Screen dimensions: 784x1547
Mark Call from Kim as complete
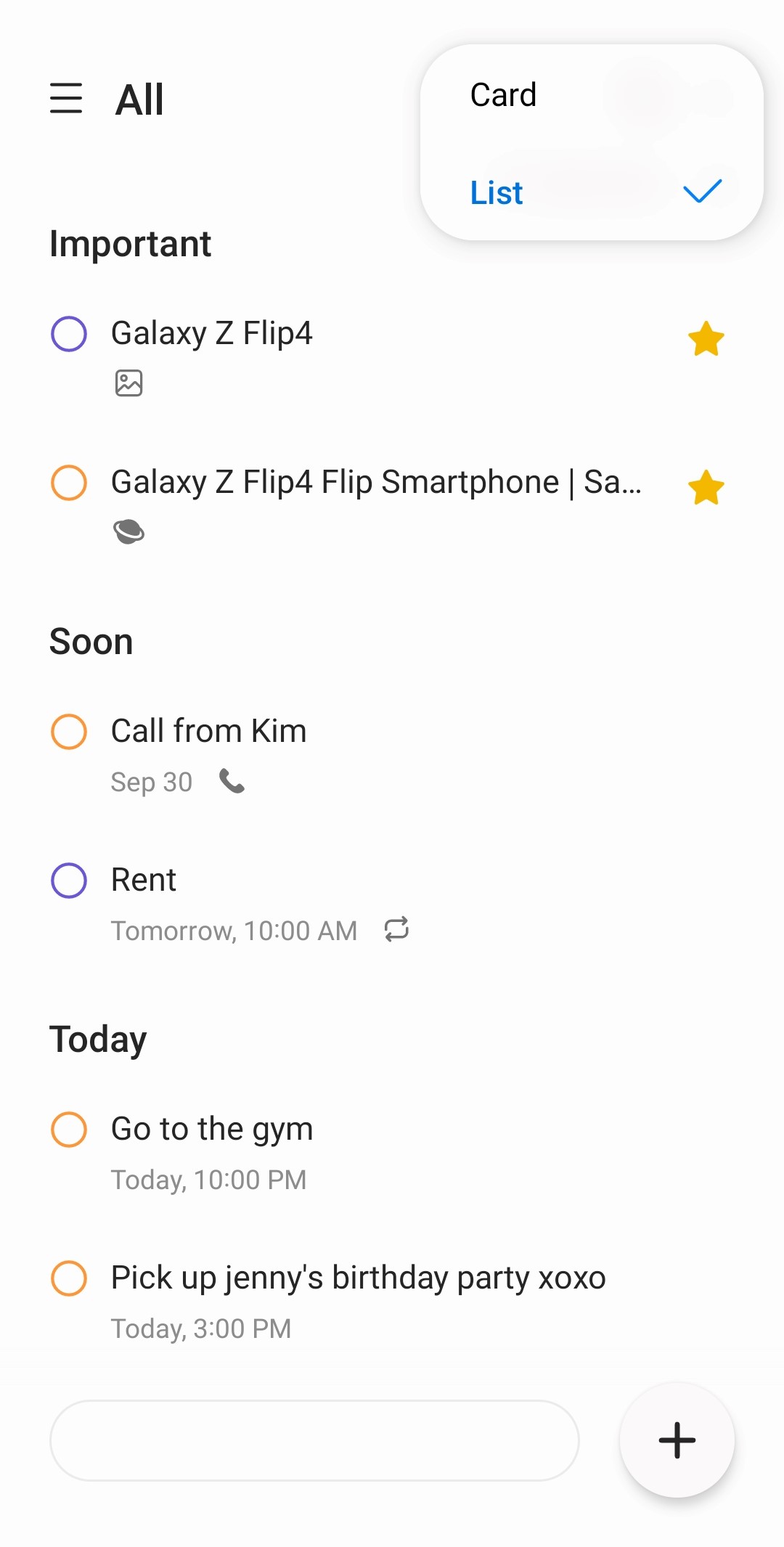tap(68, 732)
